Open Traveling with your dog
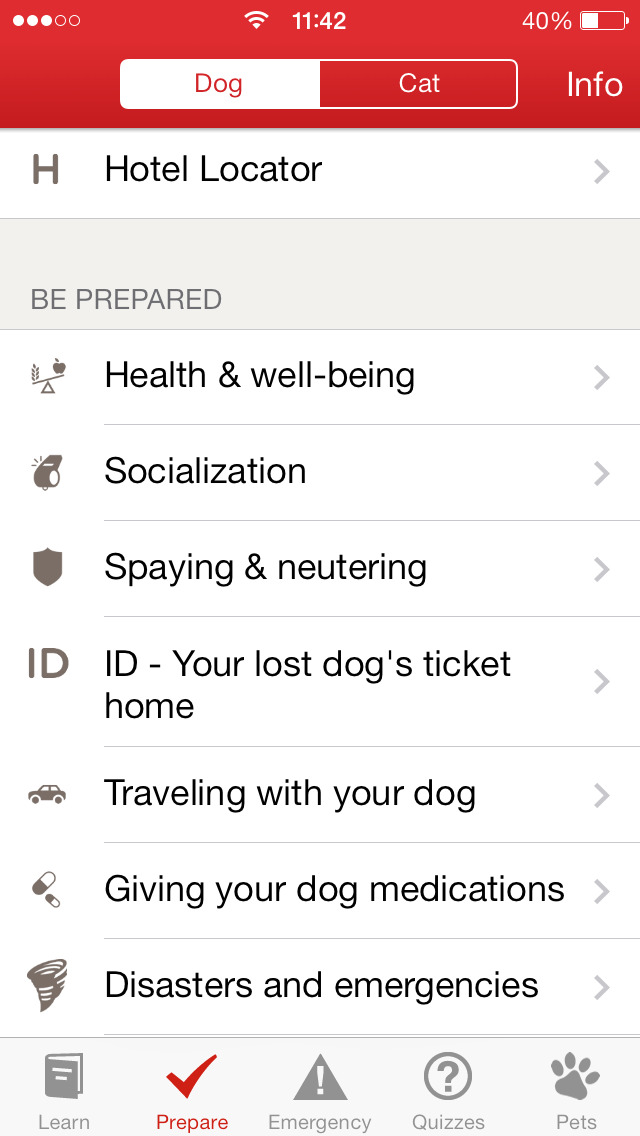Viewport: 640px width, 1136px height. [320, 795]
